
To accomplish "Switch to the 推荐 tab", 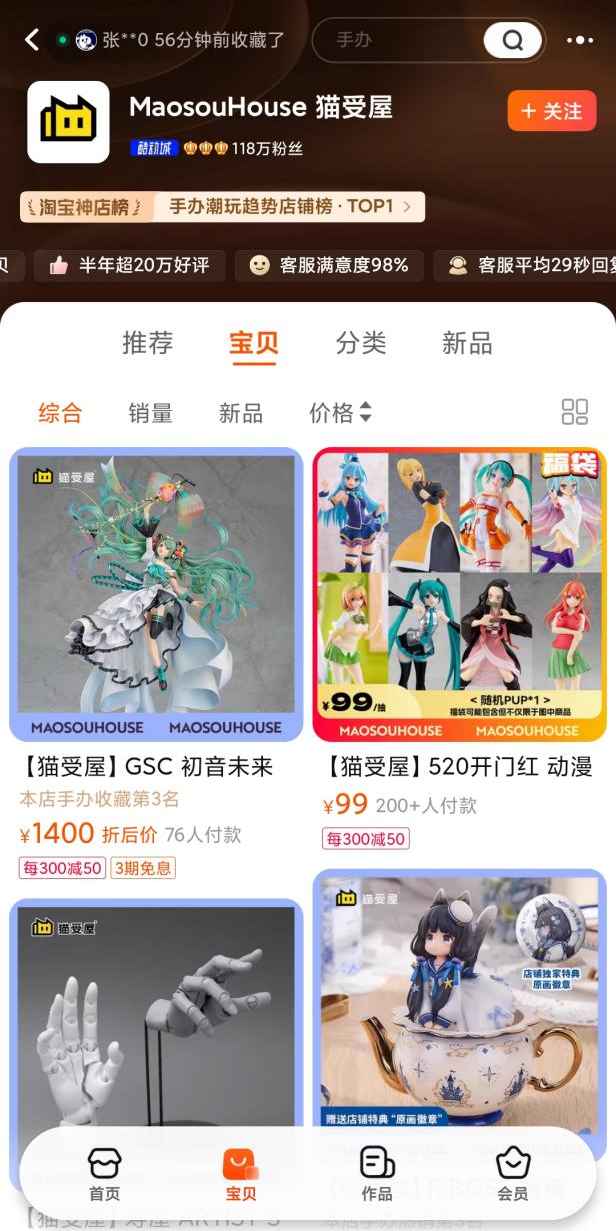I will click(148, 343).
